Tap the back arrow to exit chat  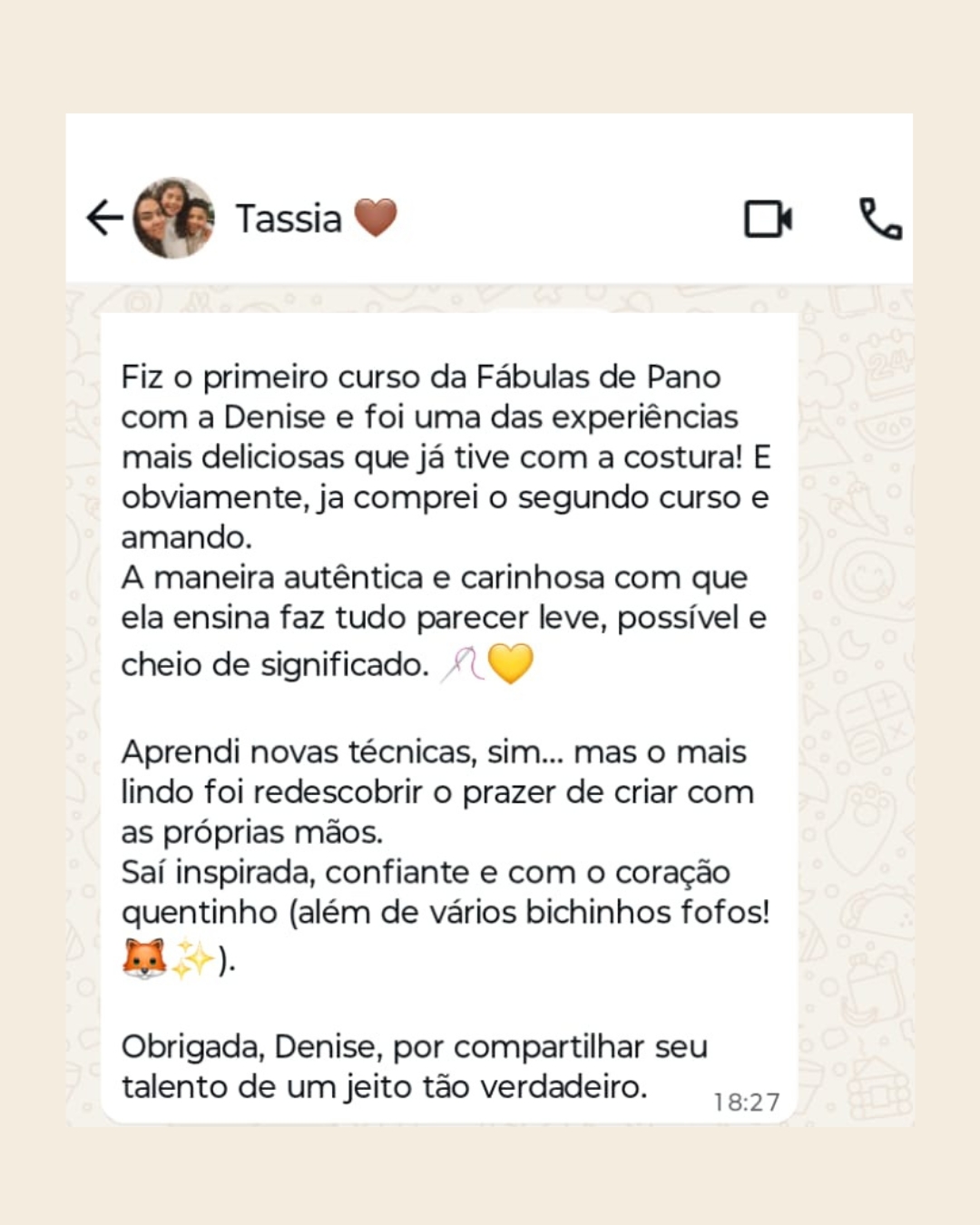103,218
